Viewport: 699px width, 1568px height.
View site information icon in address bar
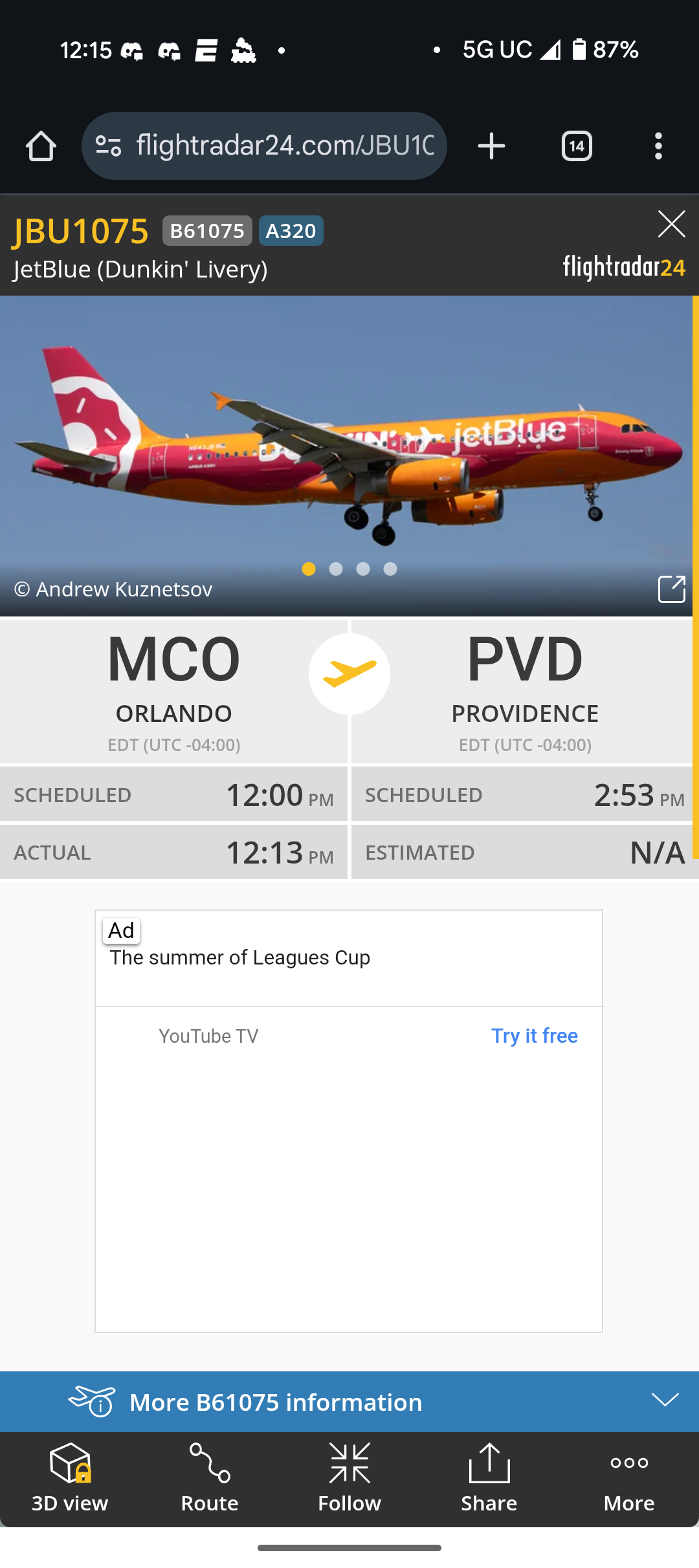tap(109, 146)
